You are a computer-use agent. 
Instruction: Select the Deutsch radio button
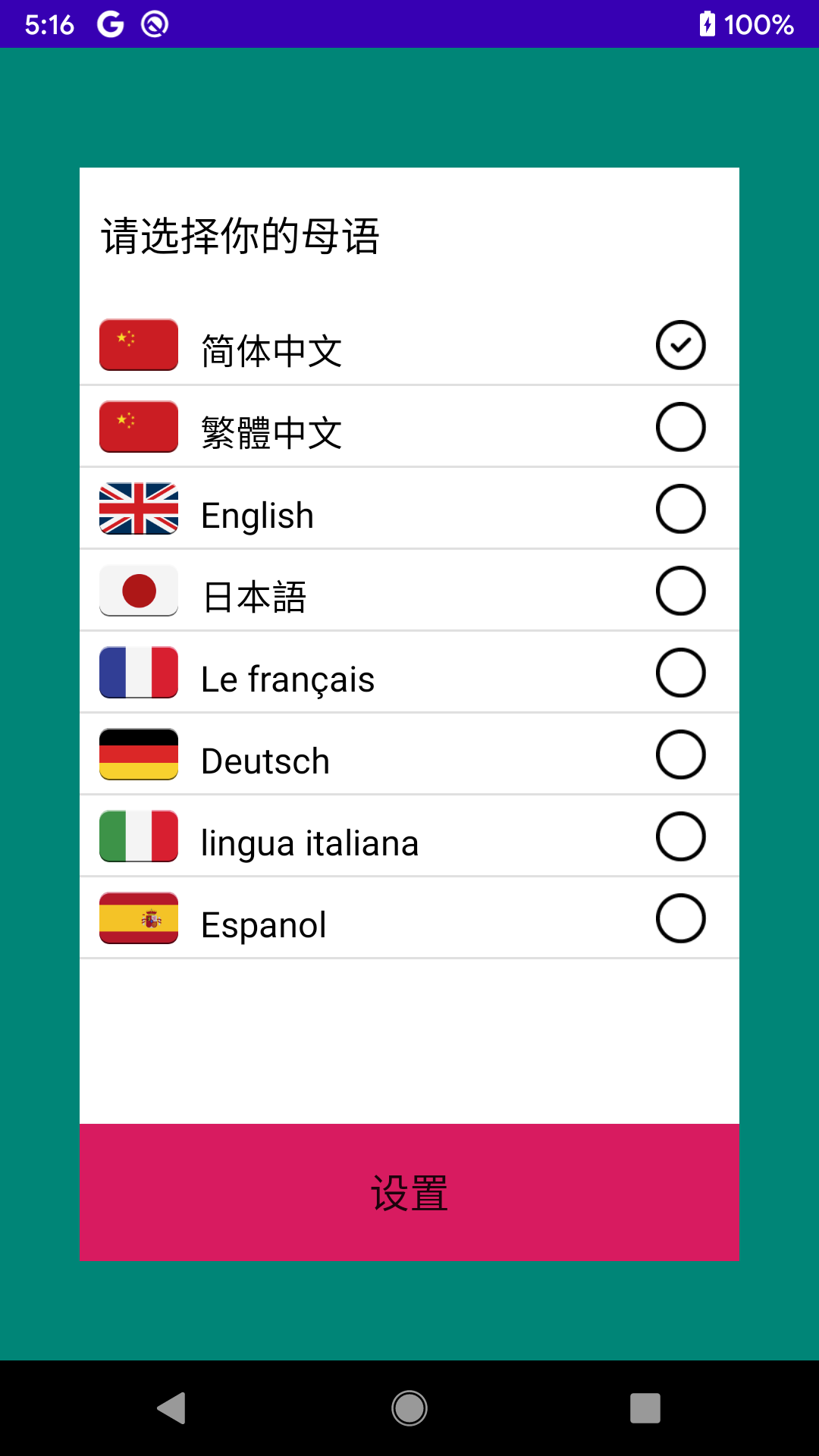[680, 755]
